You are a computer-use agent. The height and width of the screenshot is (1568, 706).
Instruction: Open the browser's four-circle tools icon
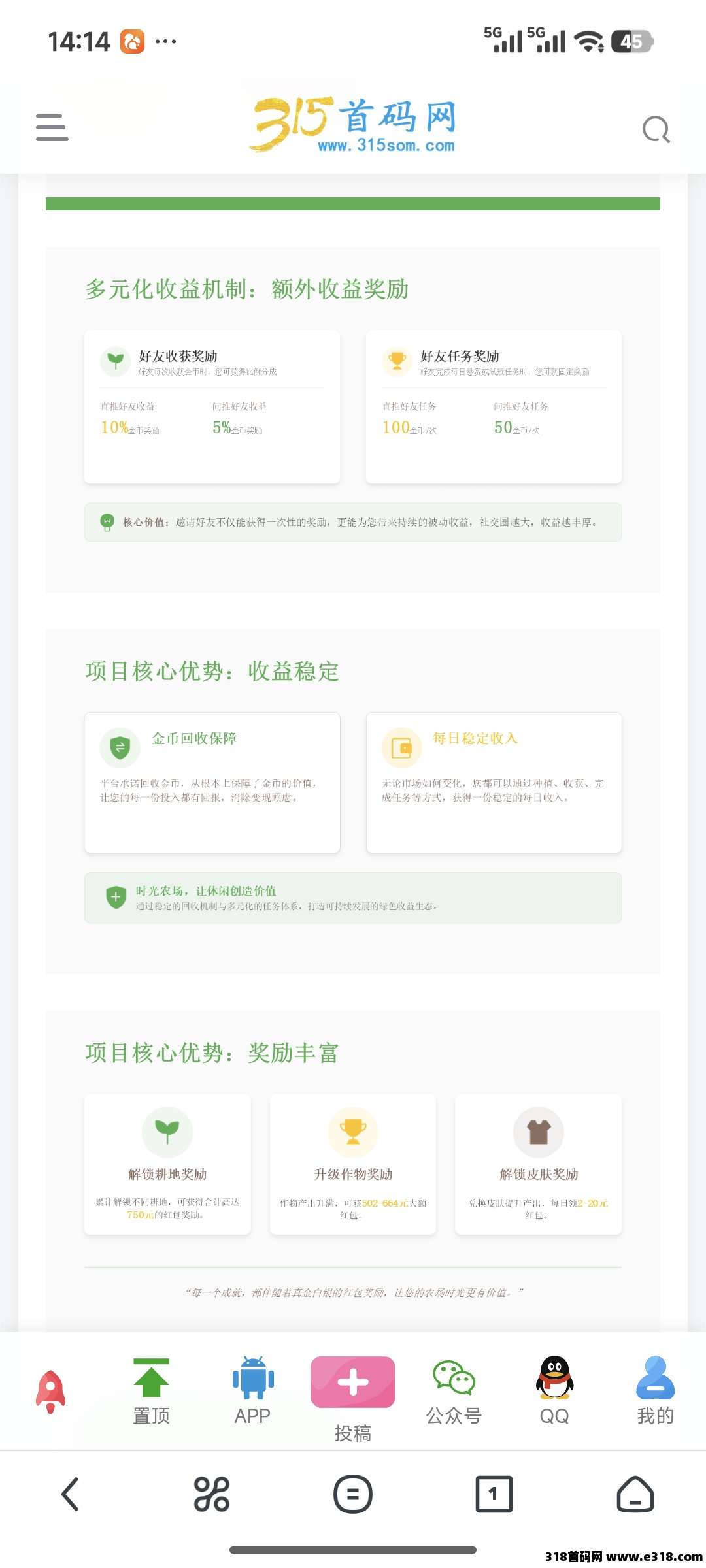click(212, 1494)
